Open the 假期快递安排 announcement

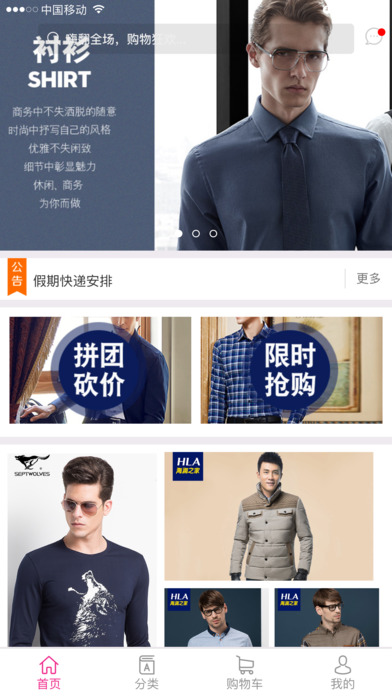pyautogui.click(x=73, y=281)
